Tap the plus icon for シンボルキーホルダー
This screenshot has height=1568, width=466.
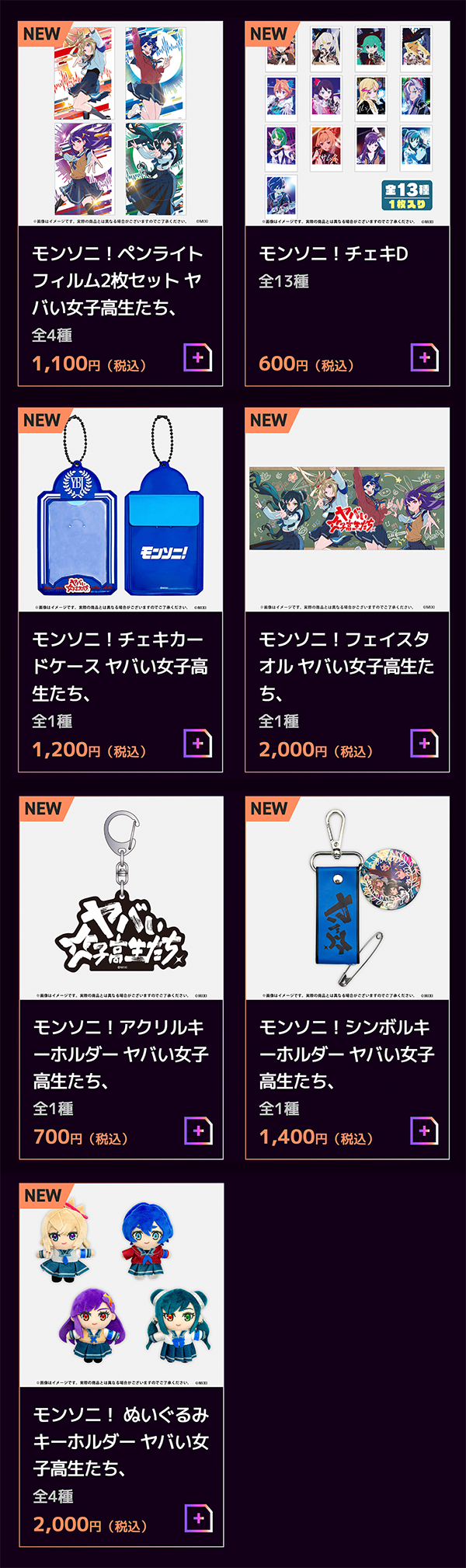pyautogui.click(x=424, y=1131)
